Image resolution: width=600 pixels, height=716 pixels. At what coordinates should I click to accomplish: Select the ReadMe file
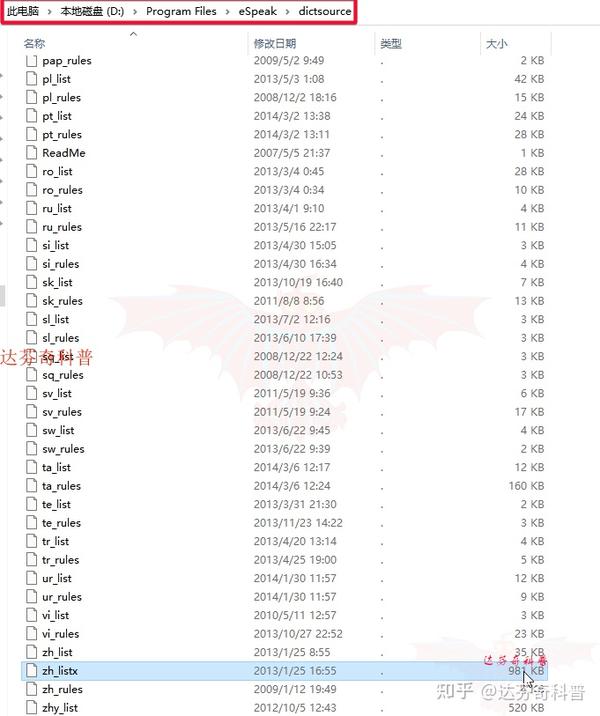tap(63, 153)
